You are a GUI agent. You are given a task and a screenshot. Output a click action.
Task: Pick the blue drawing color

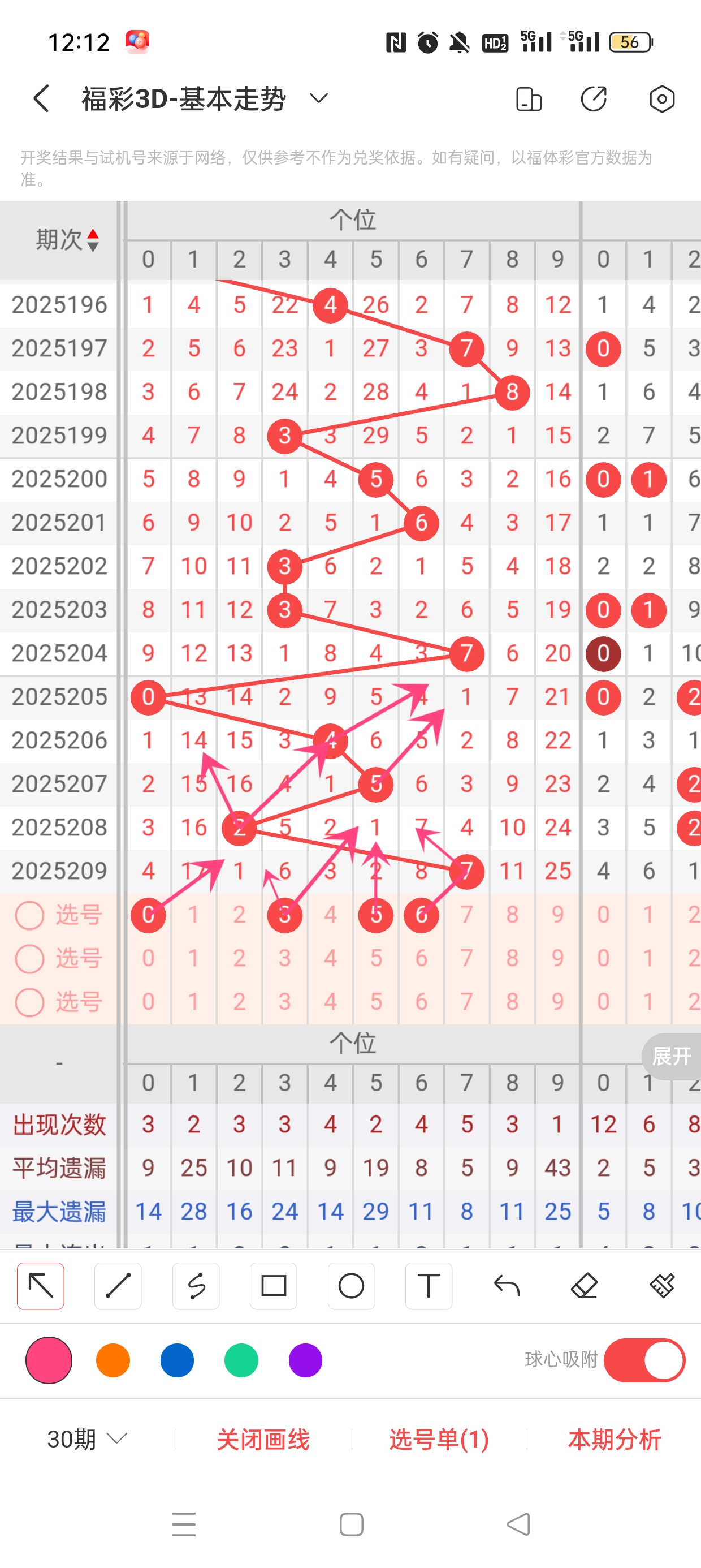[x=177, y=1360]
